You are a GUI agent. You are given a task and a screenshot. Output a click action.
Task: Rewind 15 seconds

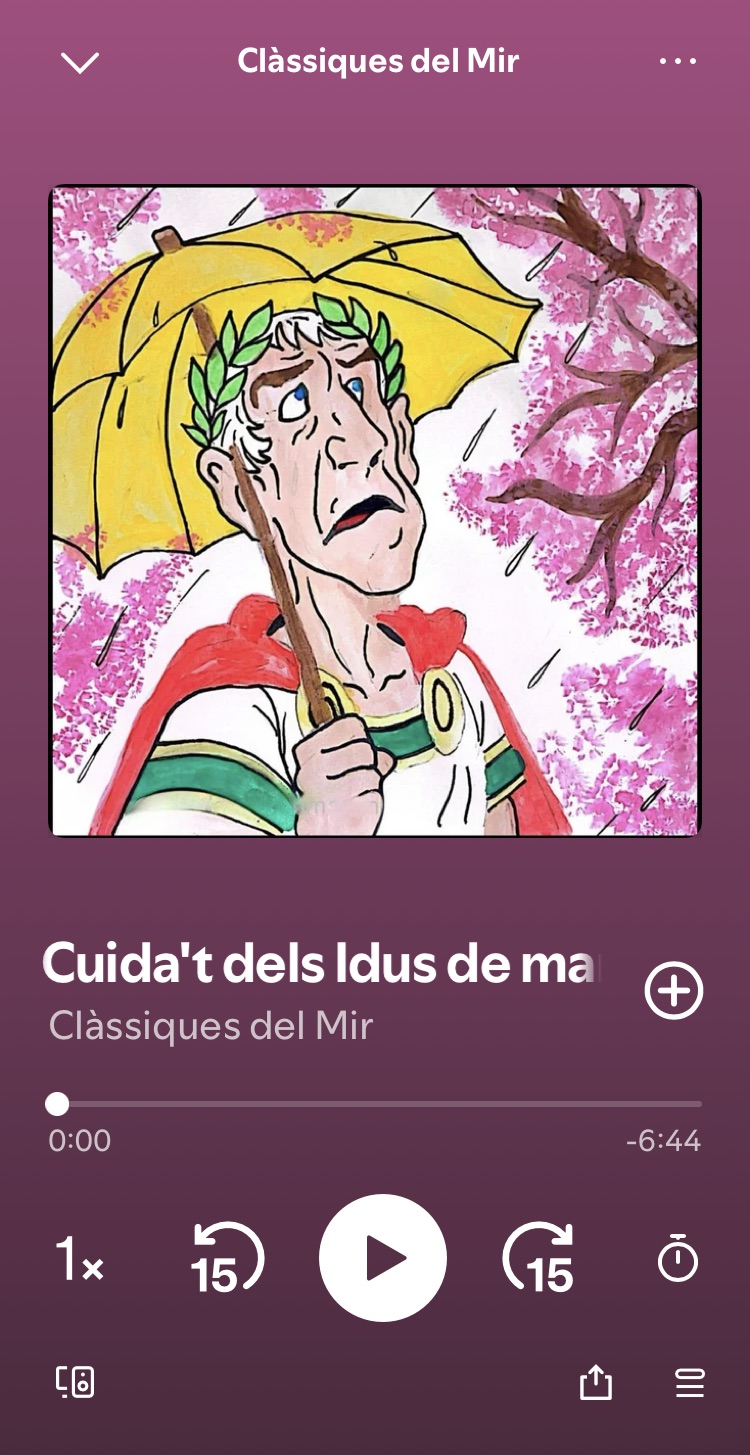pos(227,1259)
